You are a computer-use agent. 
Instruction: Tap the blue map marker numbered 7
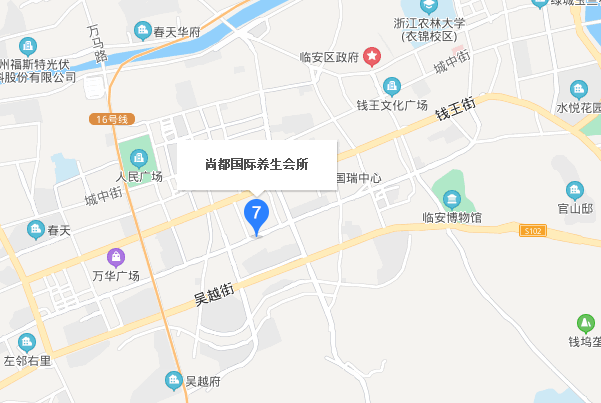(257, 214)
